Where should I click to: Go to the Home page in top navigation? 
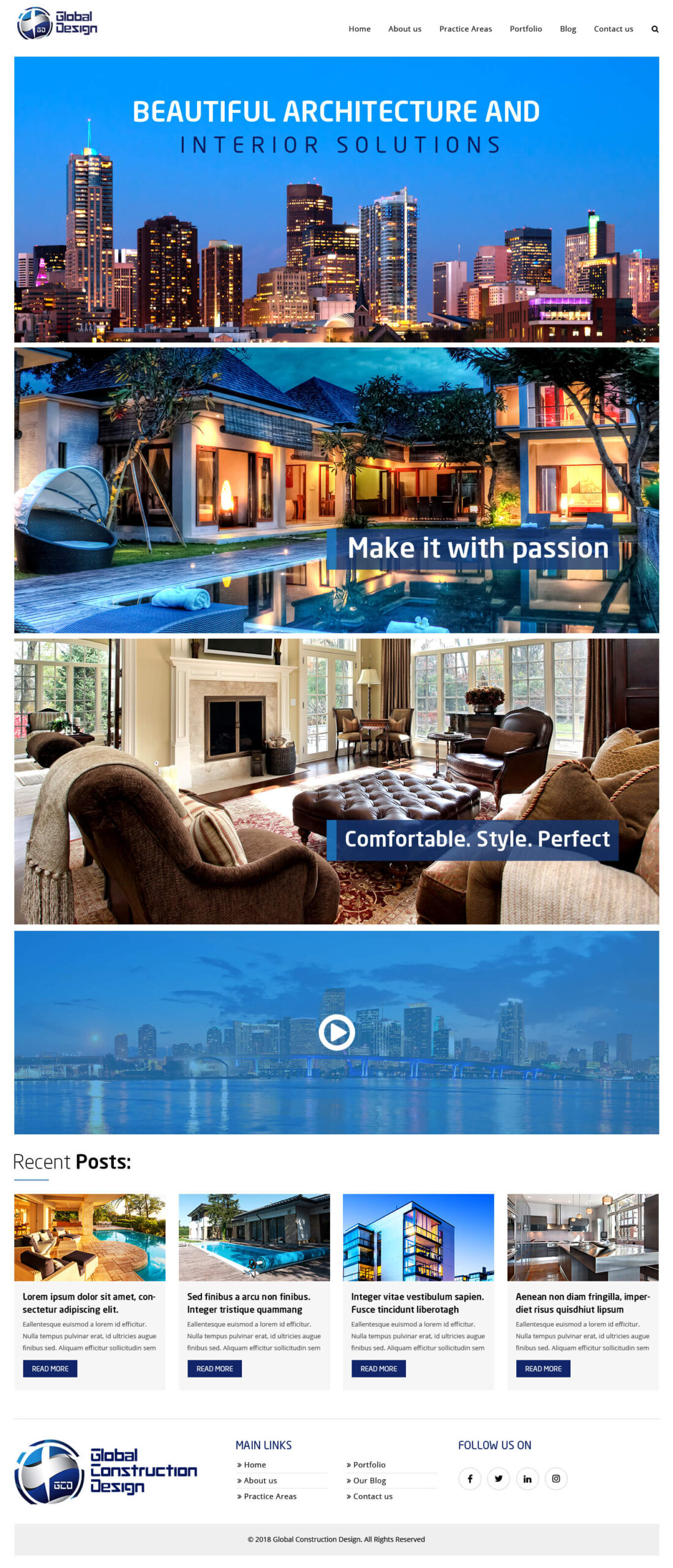pos(359,29)
